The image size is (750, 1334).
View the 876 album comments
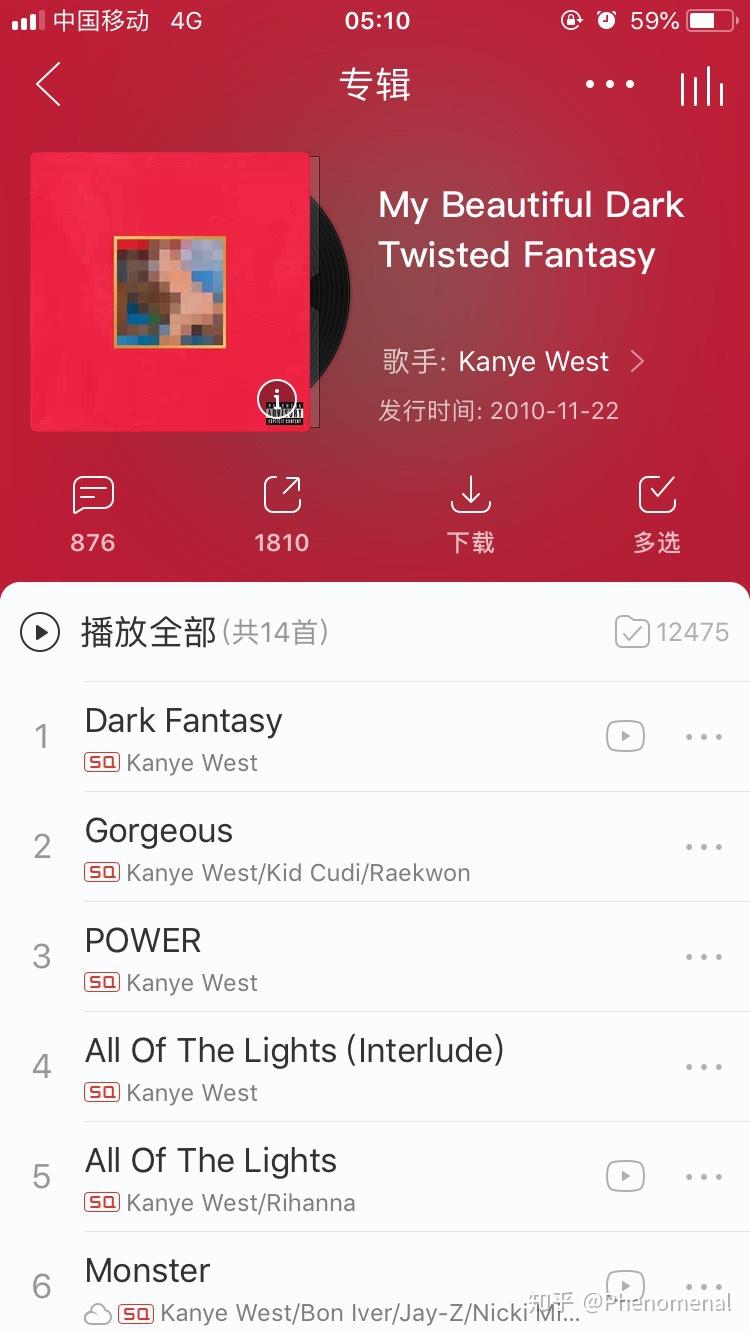click(x=93, y=513)
